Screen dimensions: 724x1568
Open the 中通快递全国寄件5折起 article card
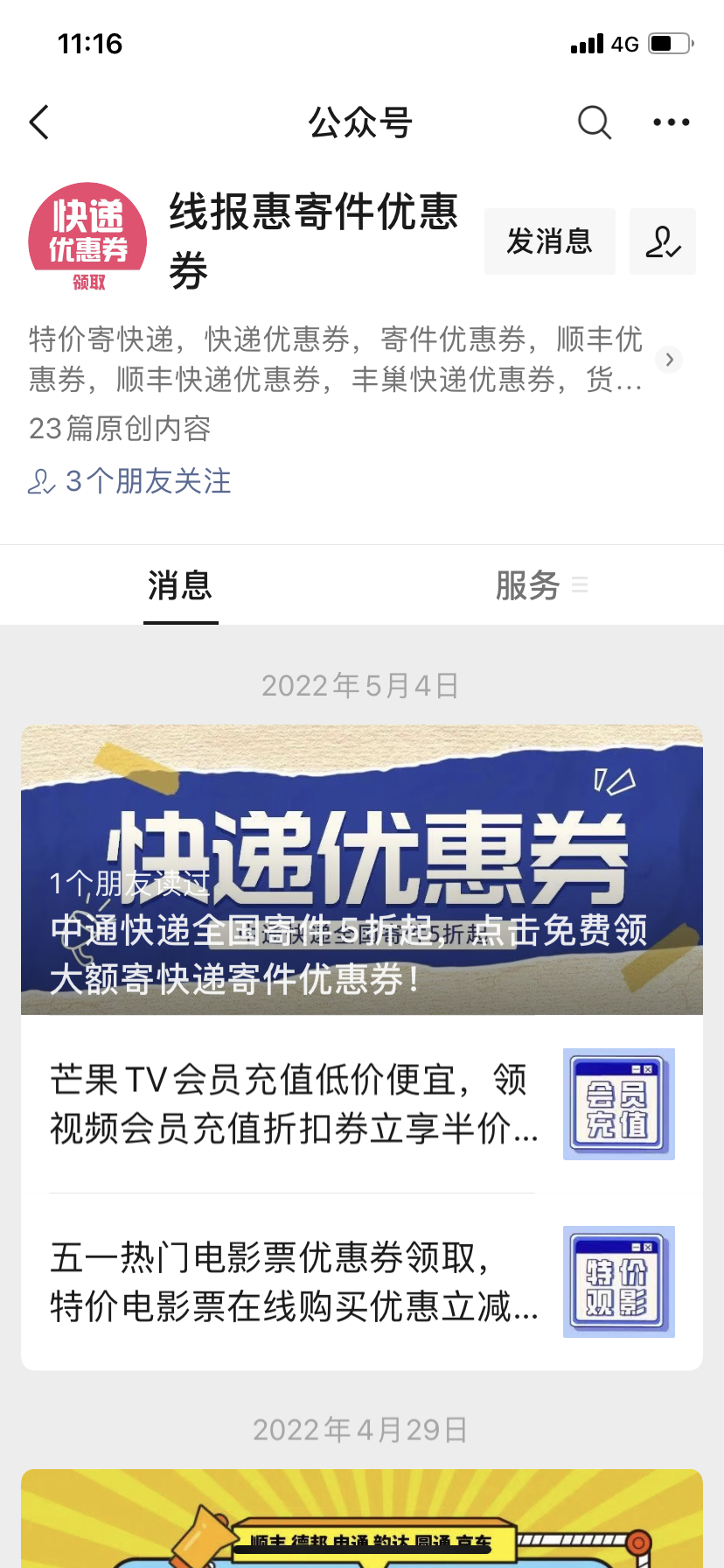362,870
